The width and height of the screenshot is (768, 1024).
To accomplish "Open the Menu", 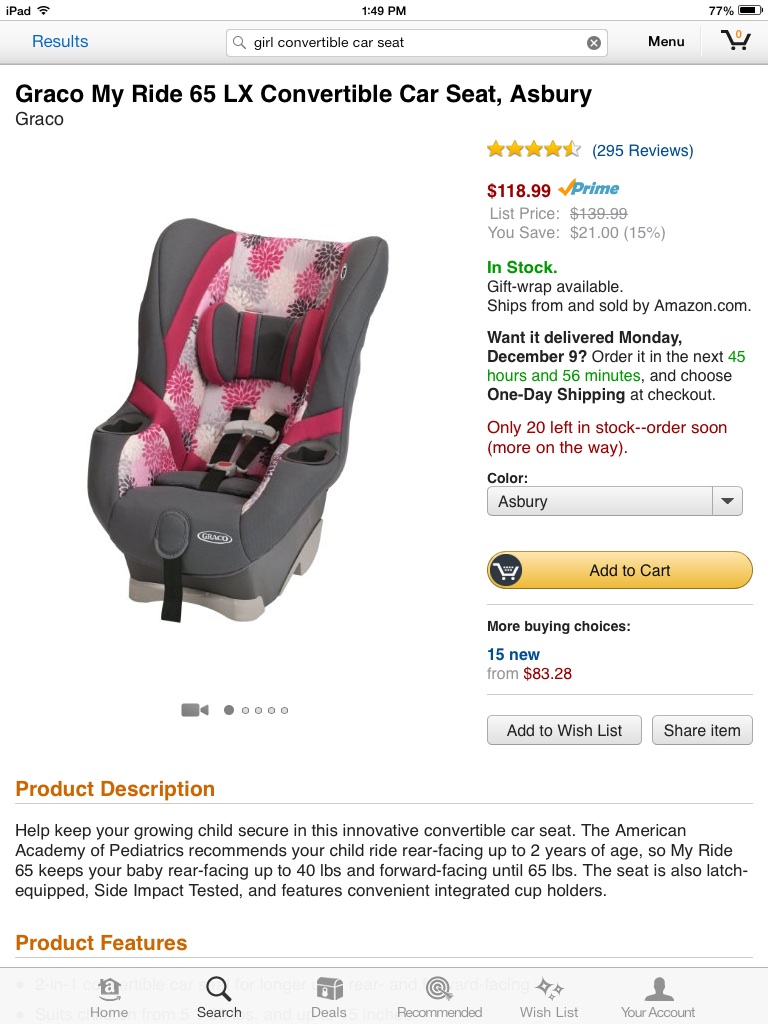I will (x=666, y=42).
